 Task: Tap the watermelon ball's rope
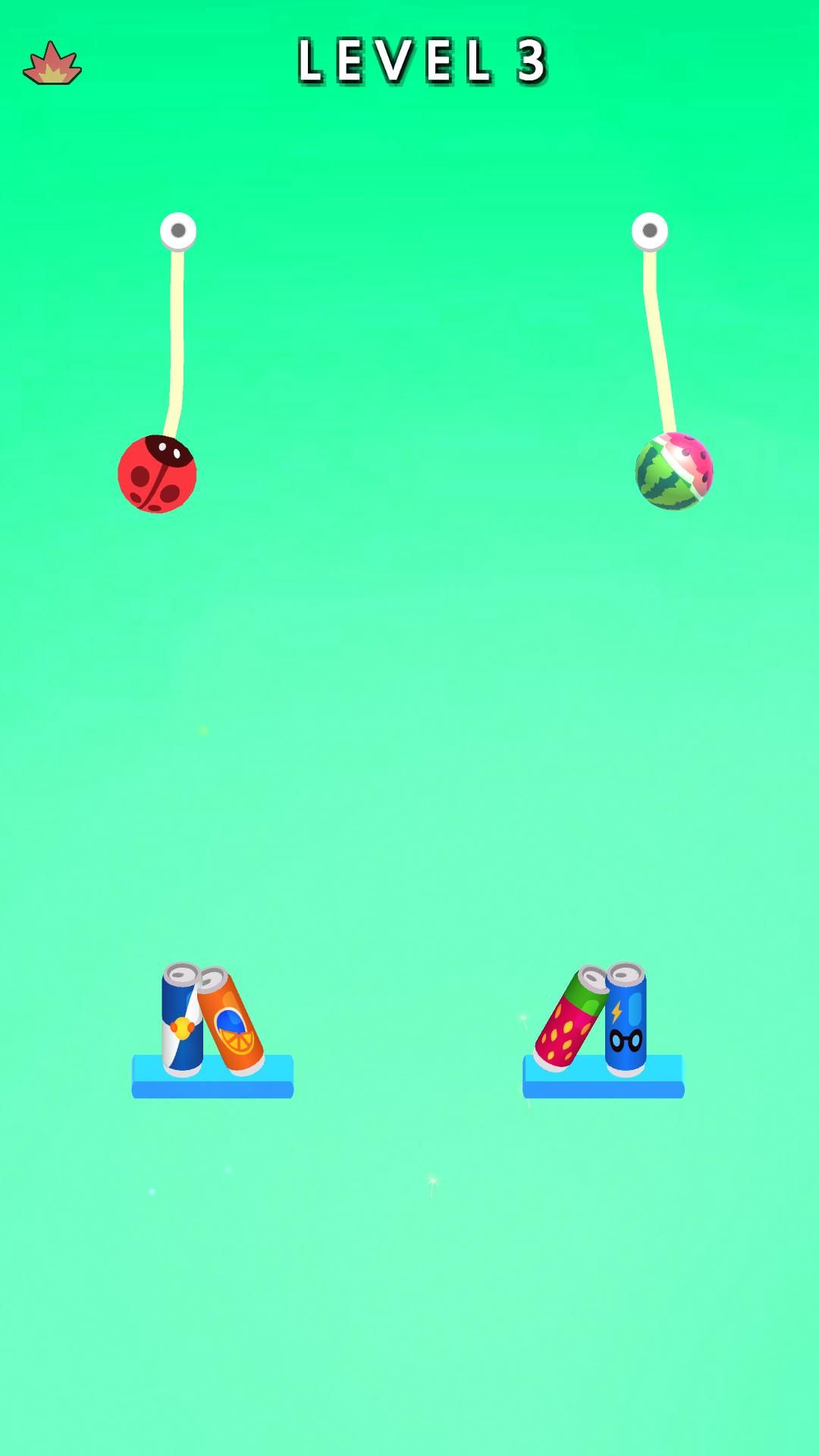point(656,334)
